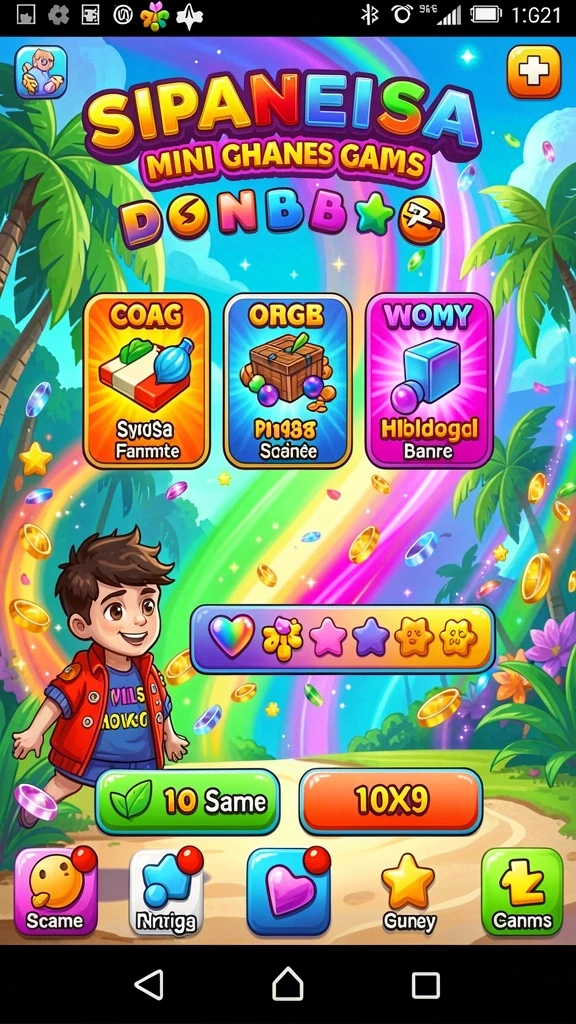This screenshot has width=576, height=1024.
Task: Tap the green 10 Same button
Action: point(188,801)
